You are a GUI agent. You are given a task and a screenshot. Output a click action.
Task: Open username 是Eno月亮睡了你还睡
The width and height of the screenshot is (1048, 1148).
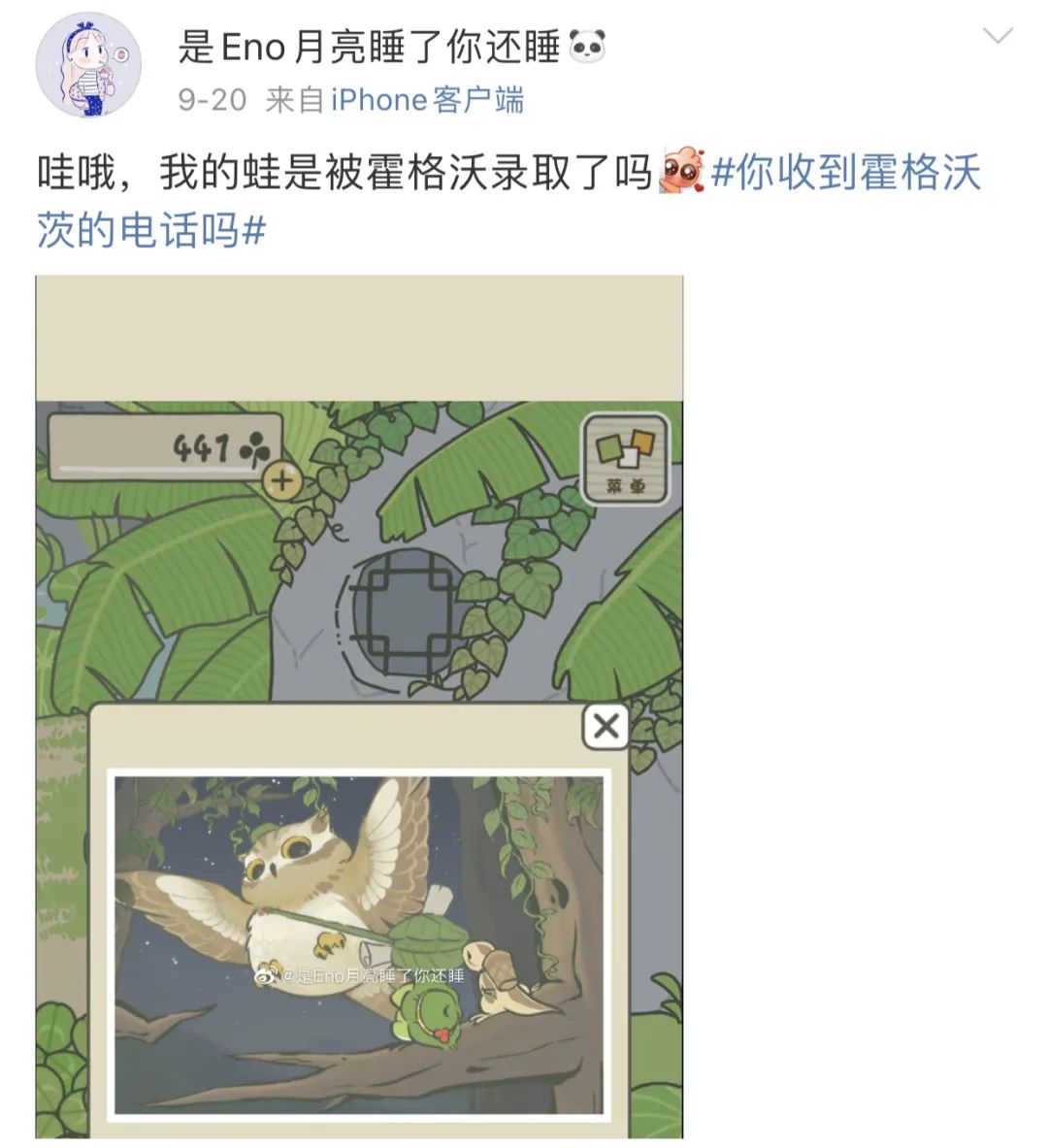click(x=369, y=47)
